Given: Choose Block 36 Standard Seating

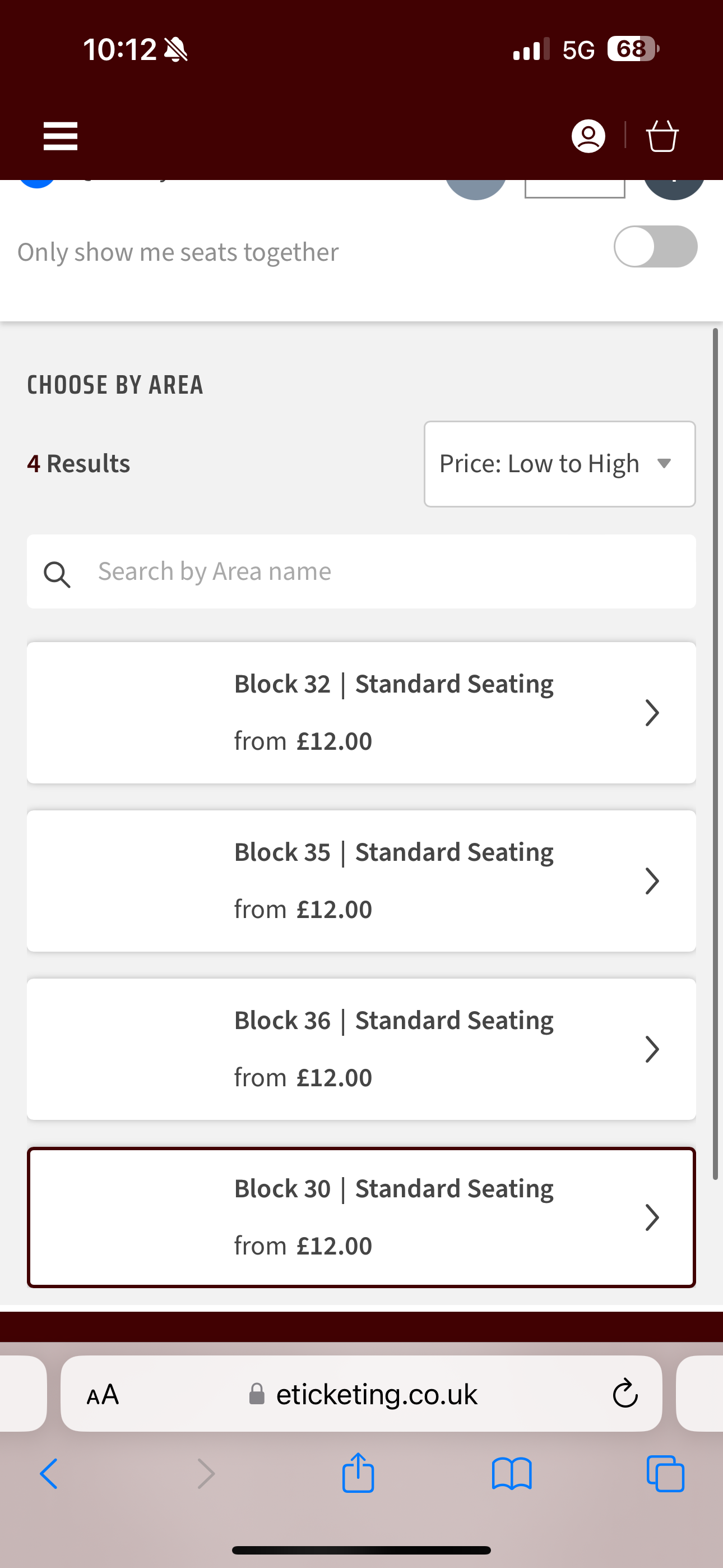Looking at the screenshot, I should click(x=361, y=1049).
